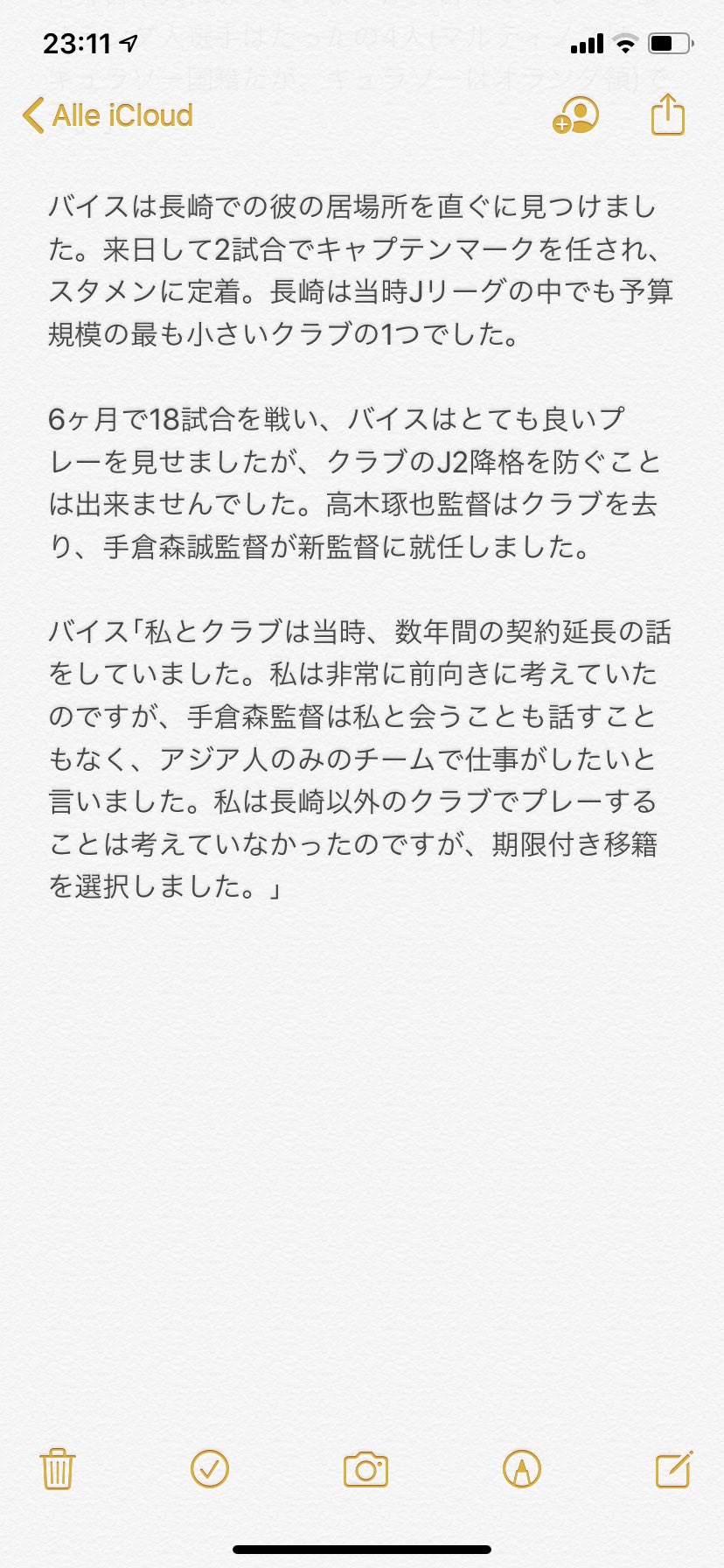Image resolution: width=724 pixels, height=1568 pixels.
Task: Compose a new note
Action: pos(674,1469)
